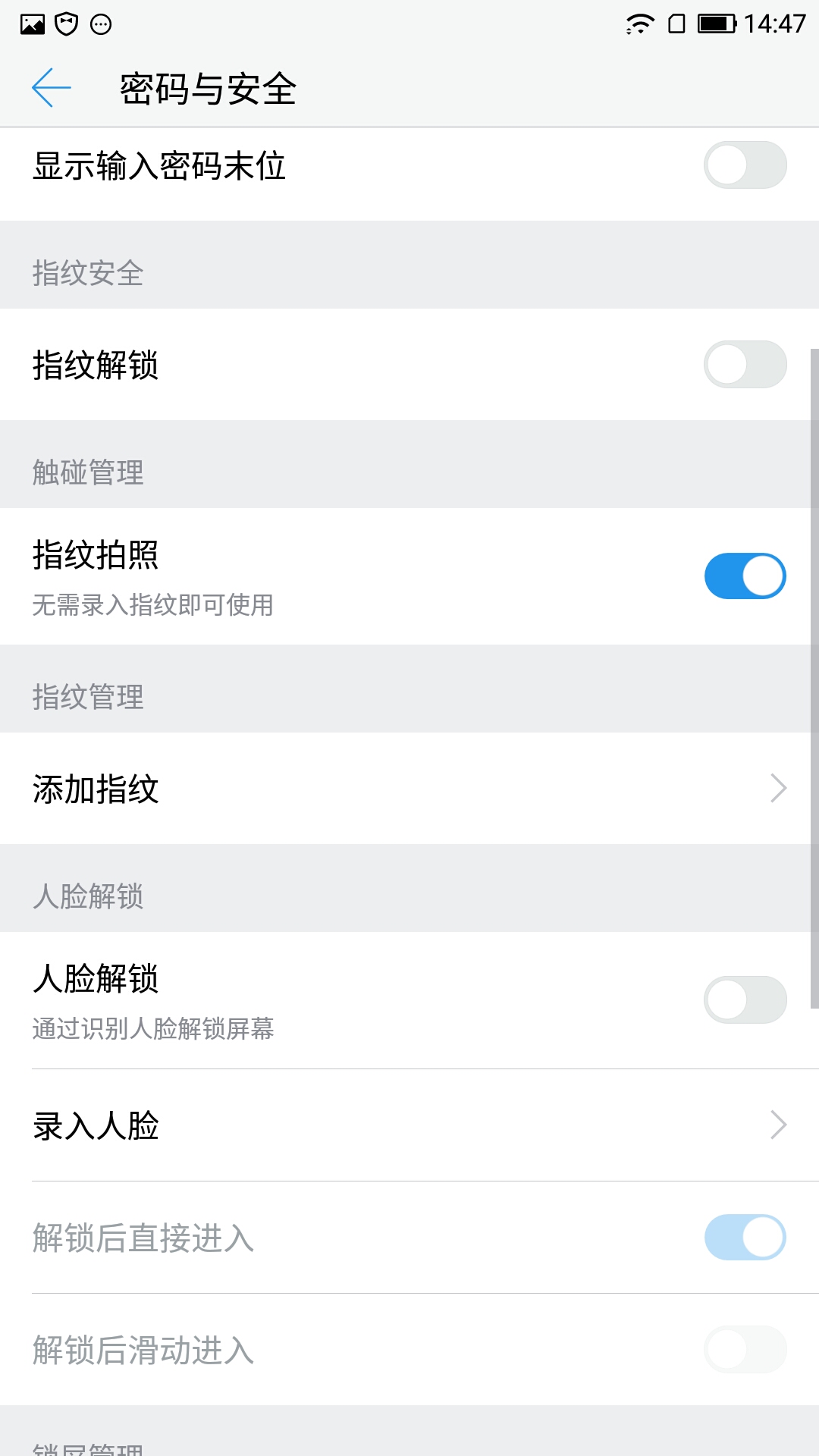Viewport: 819px width, 1456px height.
Task: Toggle 解锁后滑动进入 switch
Action: coord(745,1350)
